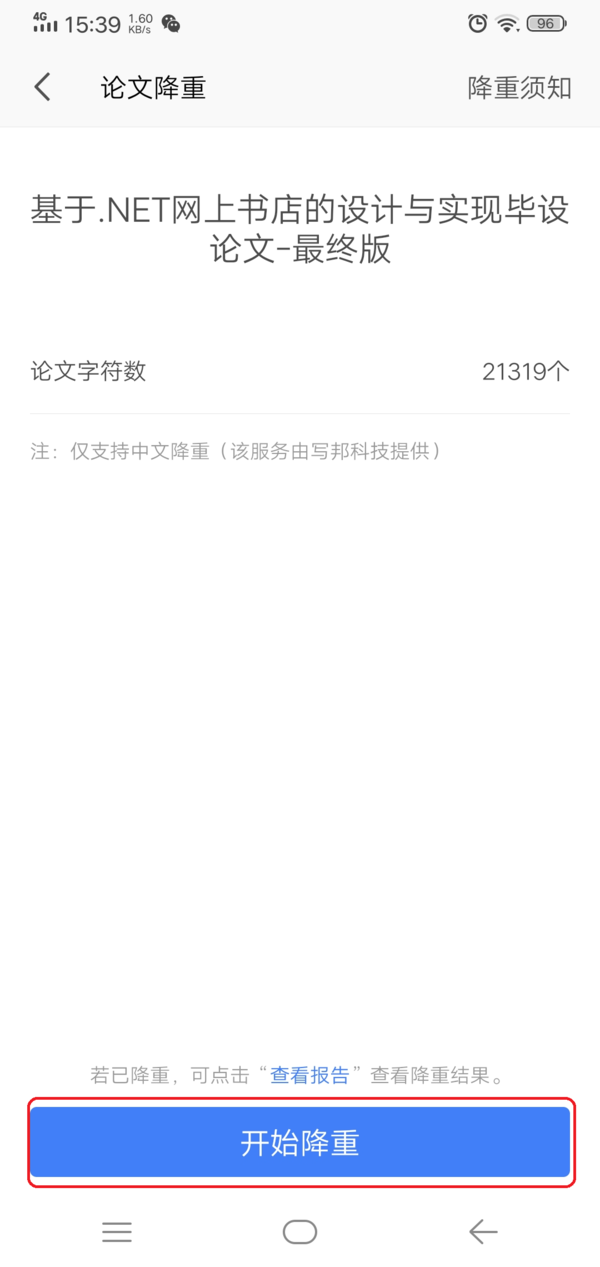Open system recent apps menu
Viewport: 600px width, 1267px height.
(x=117, y=1232)
